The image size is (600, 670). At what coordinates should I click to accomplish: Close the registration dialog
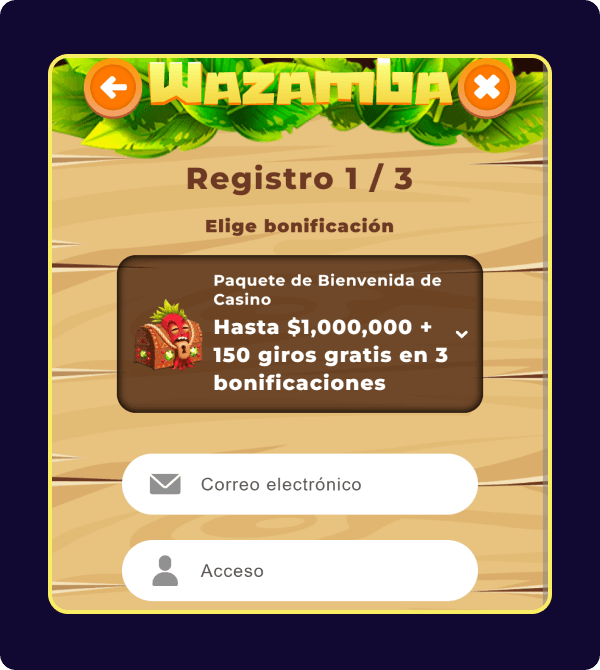coord(486,88)
